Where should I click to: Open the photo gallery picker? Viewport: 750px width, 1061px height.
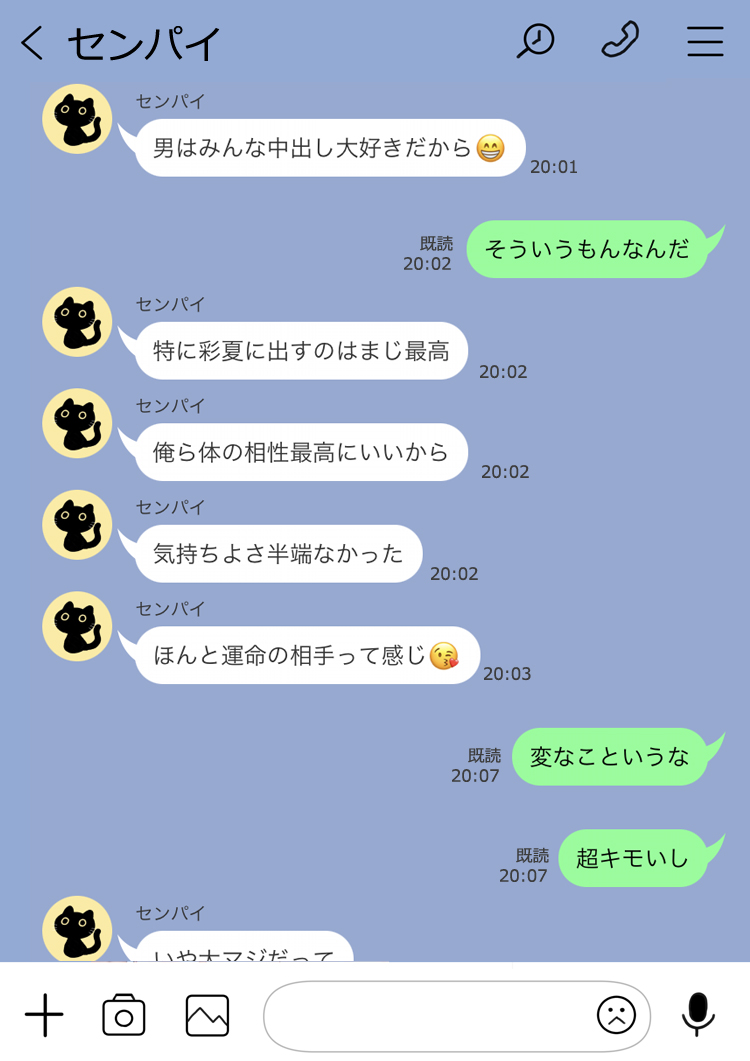(x=207, y=1015)
